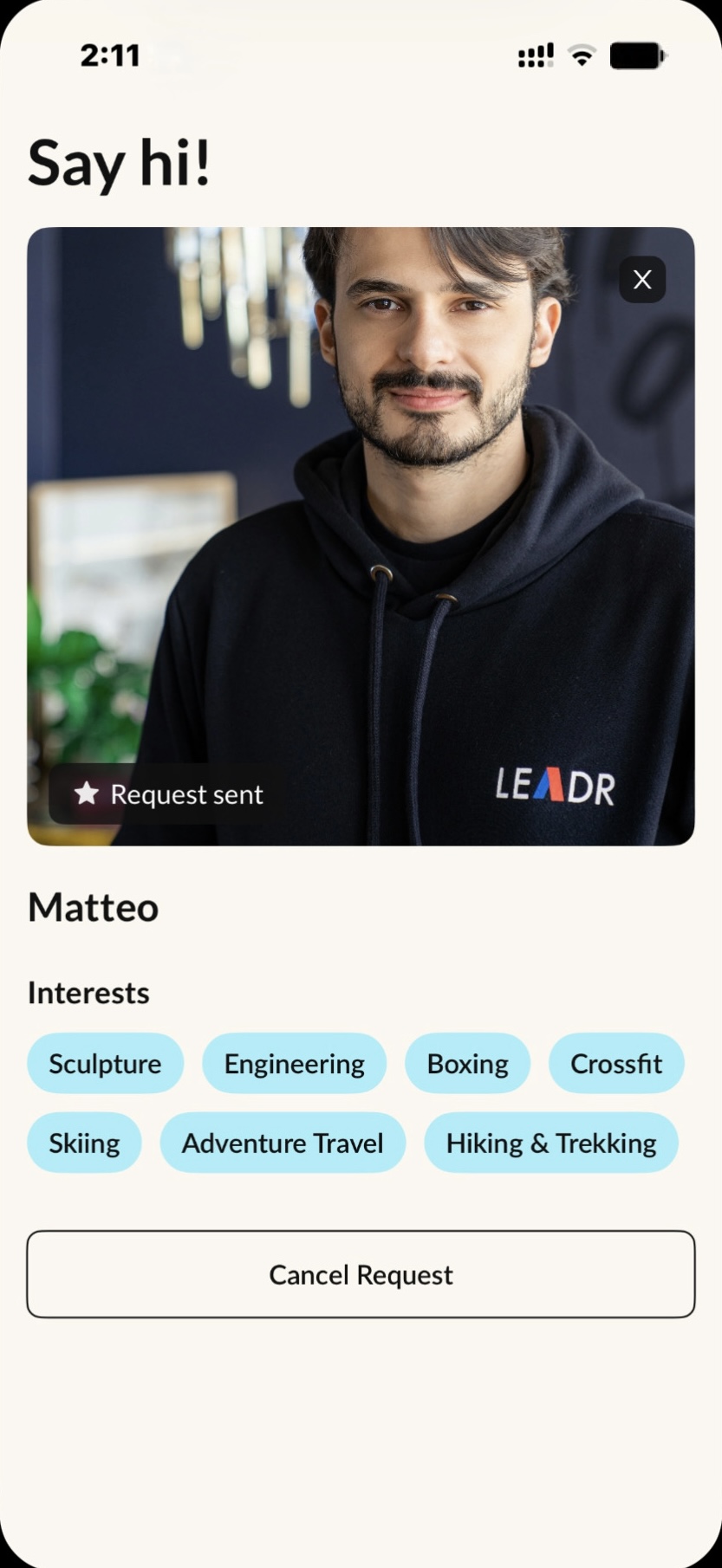Select the Skiing interest chip
Viewport: 722px width, 1568px height.
84,1143
